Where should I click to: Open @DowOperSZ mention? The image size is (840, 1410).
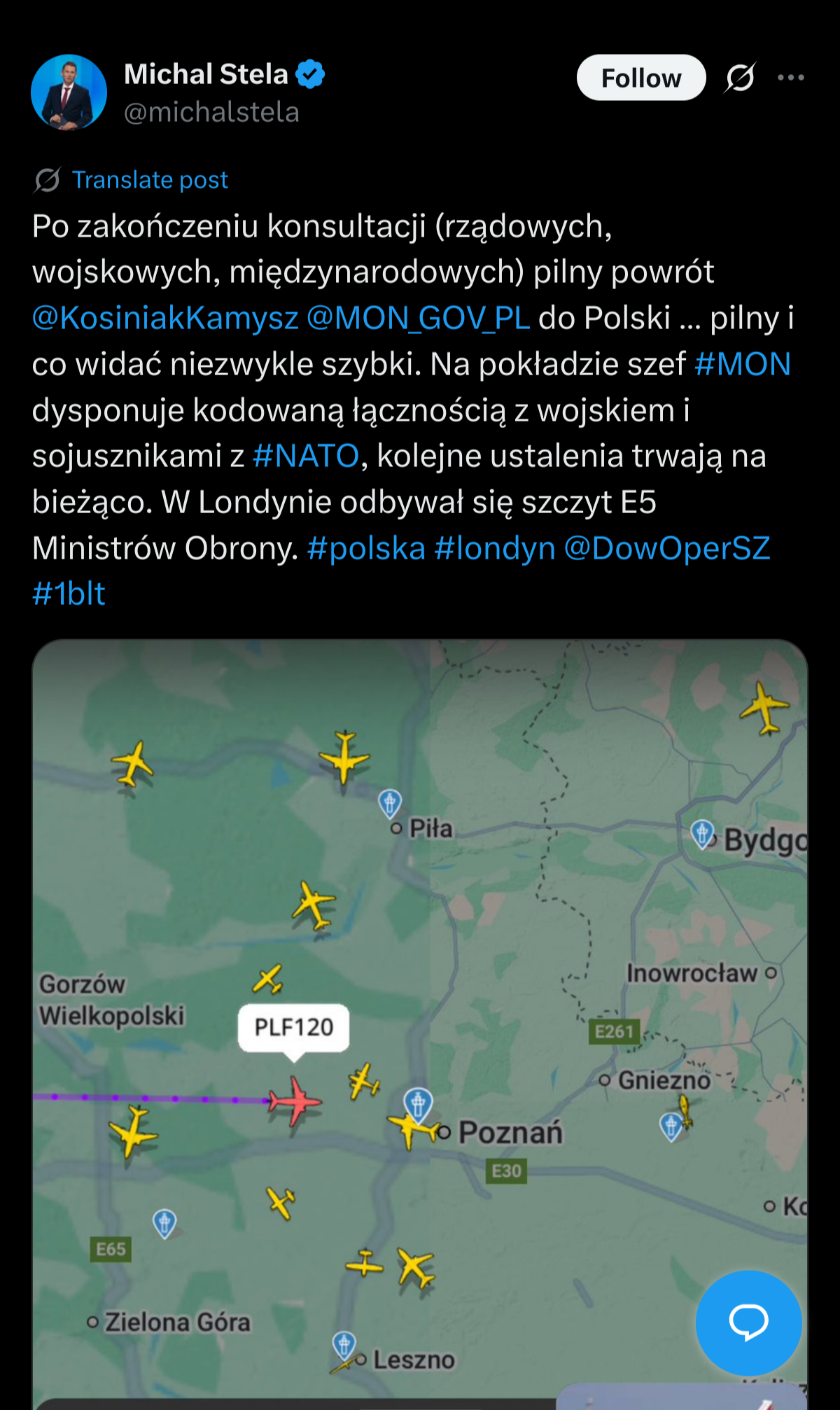tap(666, 548)
